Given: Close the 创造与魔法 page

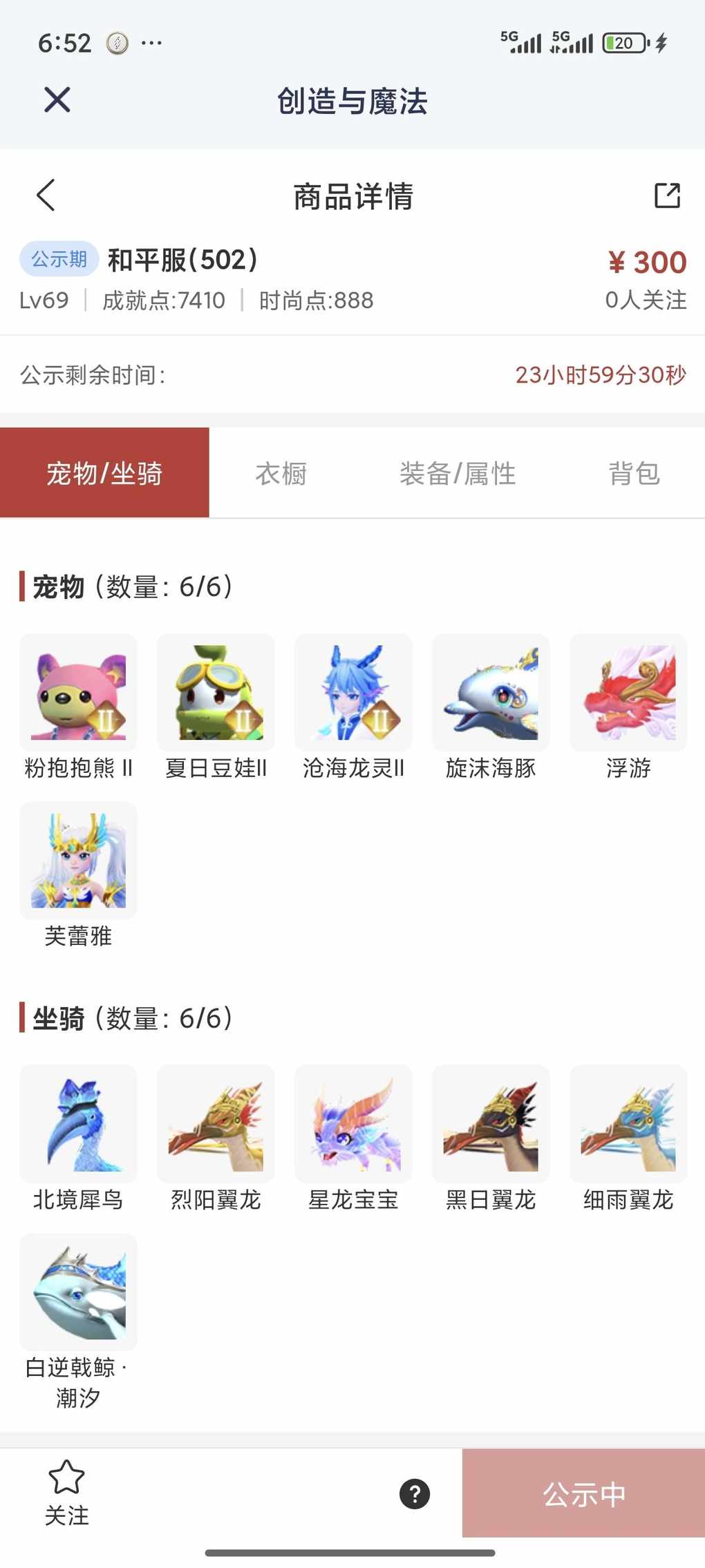Looking at the screenshot, I should click(x=57, y=99).
